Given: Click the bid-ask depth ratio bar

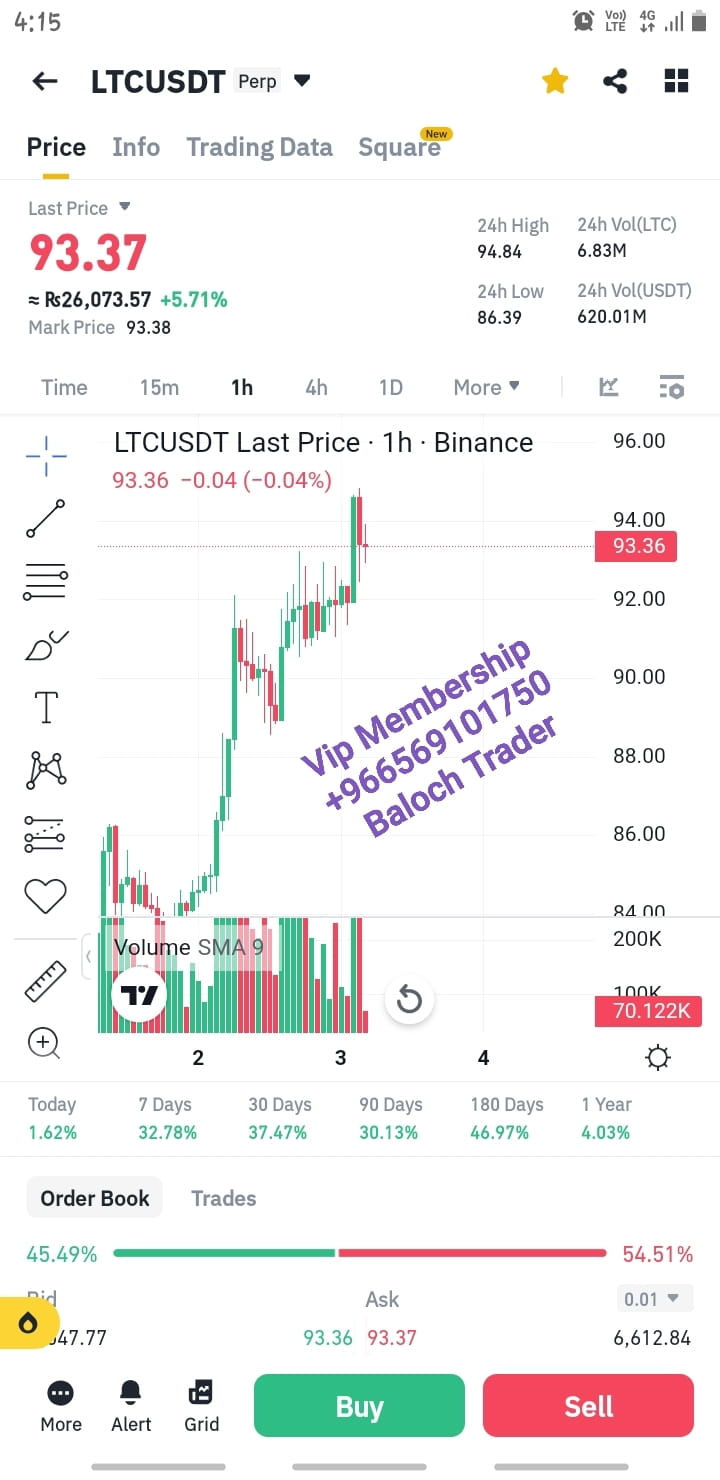Looking at the screenshot, I should [x=360, y=1252].
